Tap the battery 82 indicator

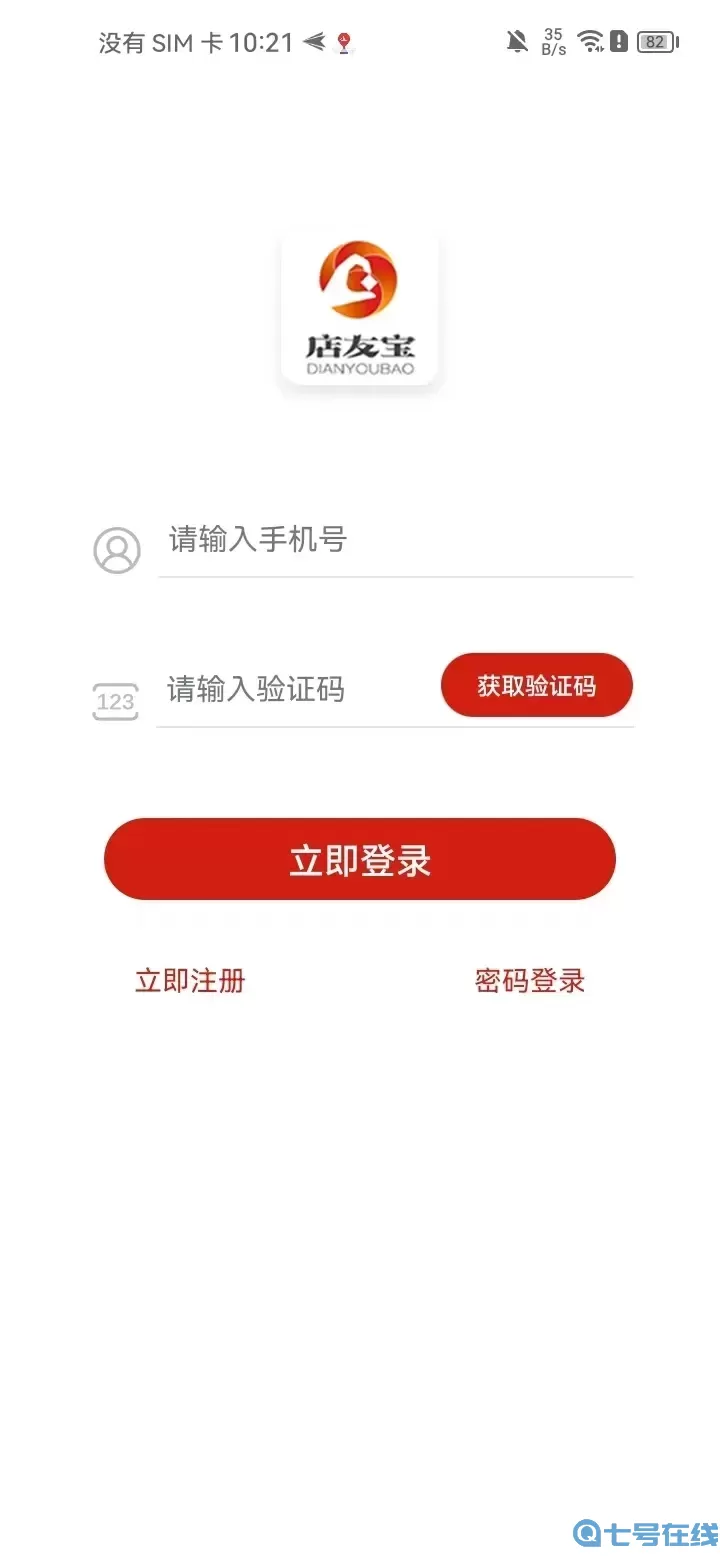pos(656,42)
